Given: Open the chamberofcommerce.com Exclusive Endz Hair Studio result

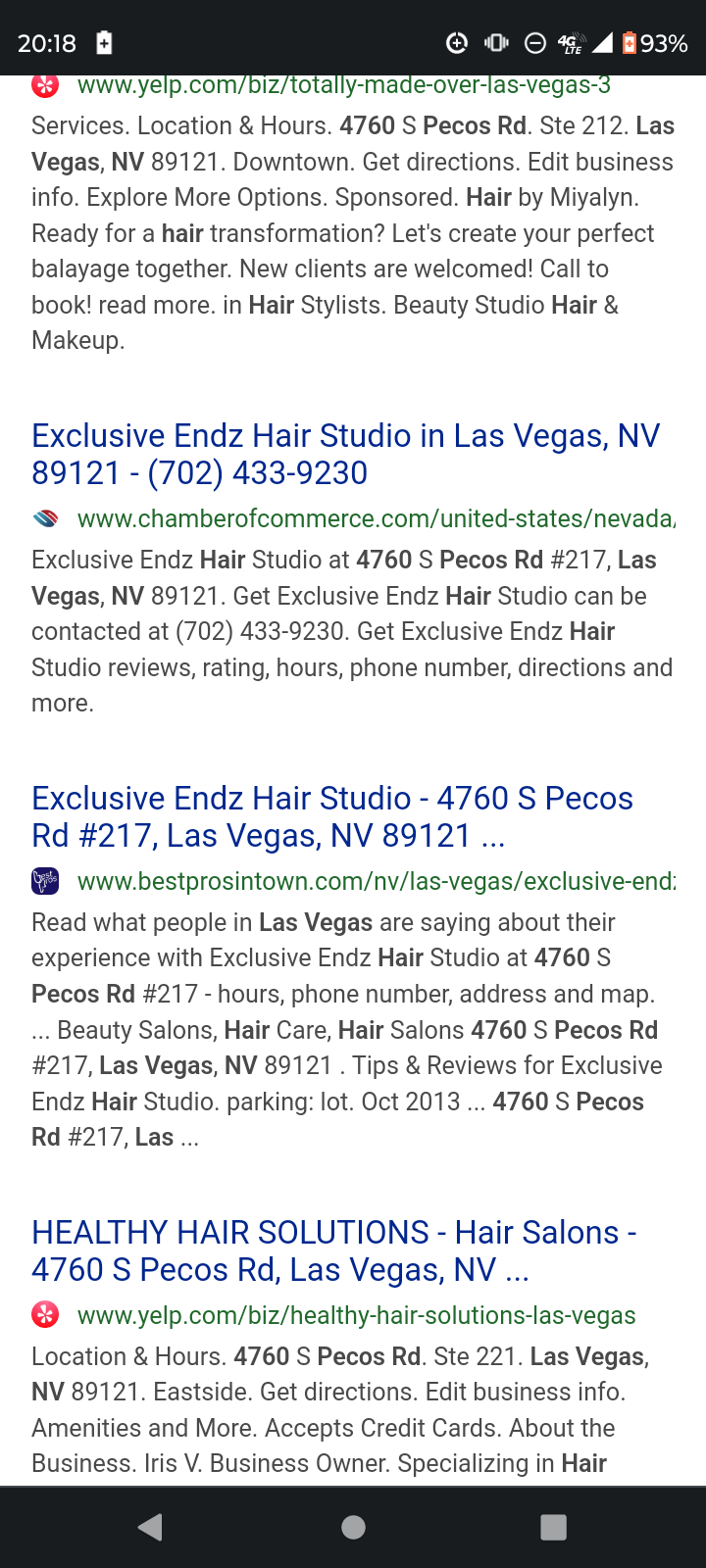Looking at the screenshot, I should pos(345,454).
